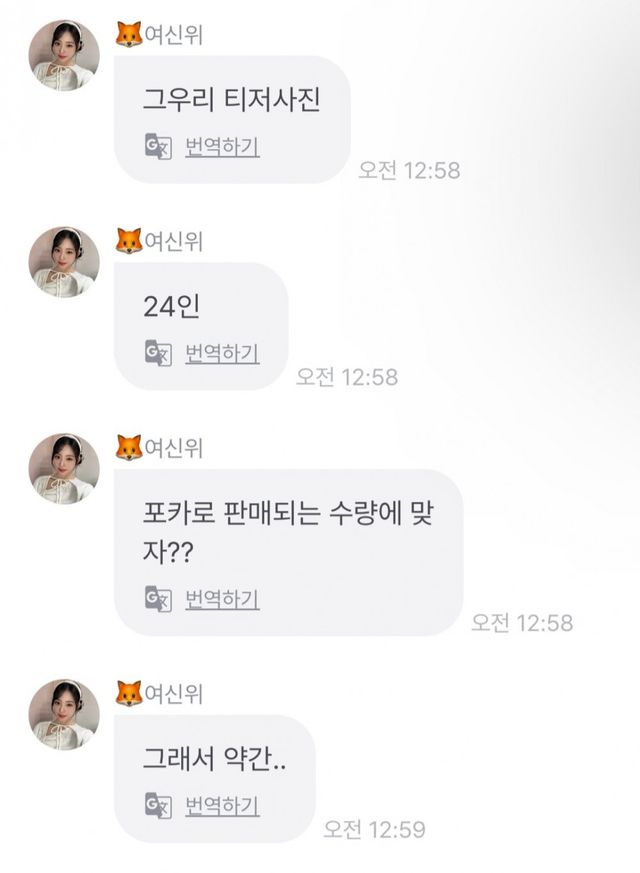Open the profile photo beside '그우리 티저사진'
The image size is (640, 873).
(x=64, y=56)
